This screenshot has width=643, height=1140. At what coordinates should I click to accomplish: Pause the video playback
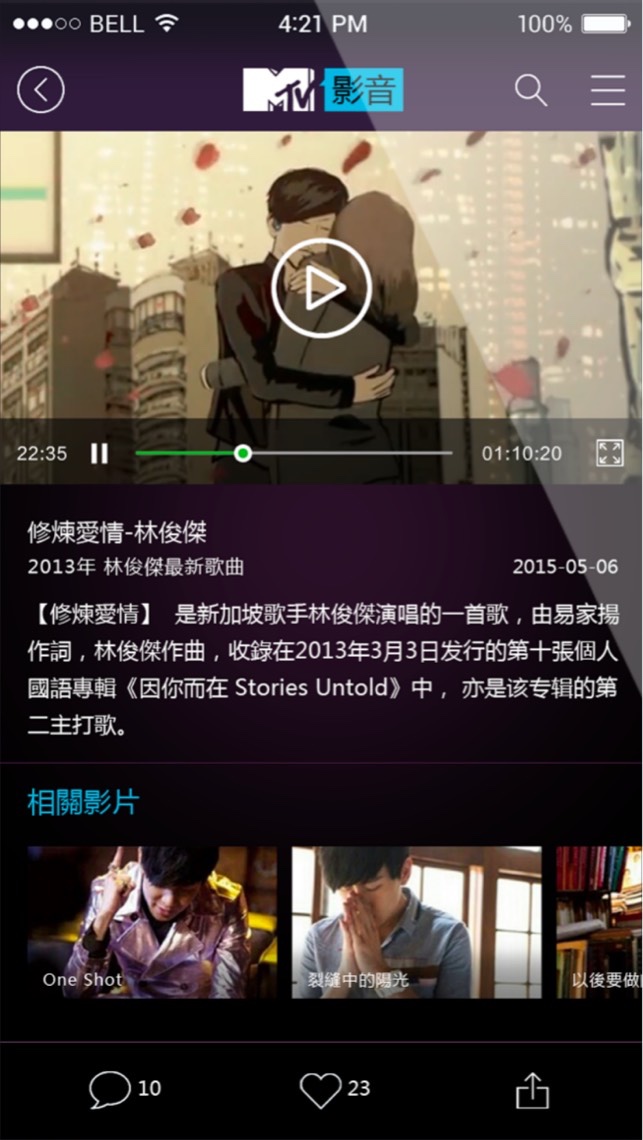tap(99, 454)
